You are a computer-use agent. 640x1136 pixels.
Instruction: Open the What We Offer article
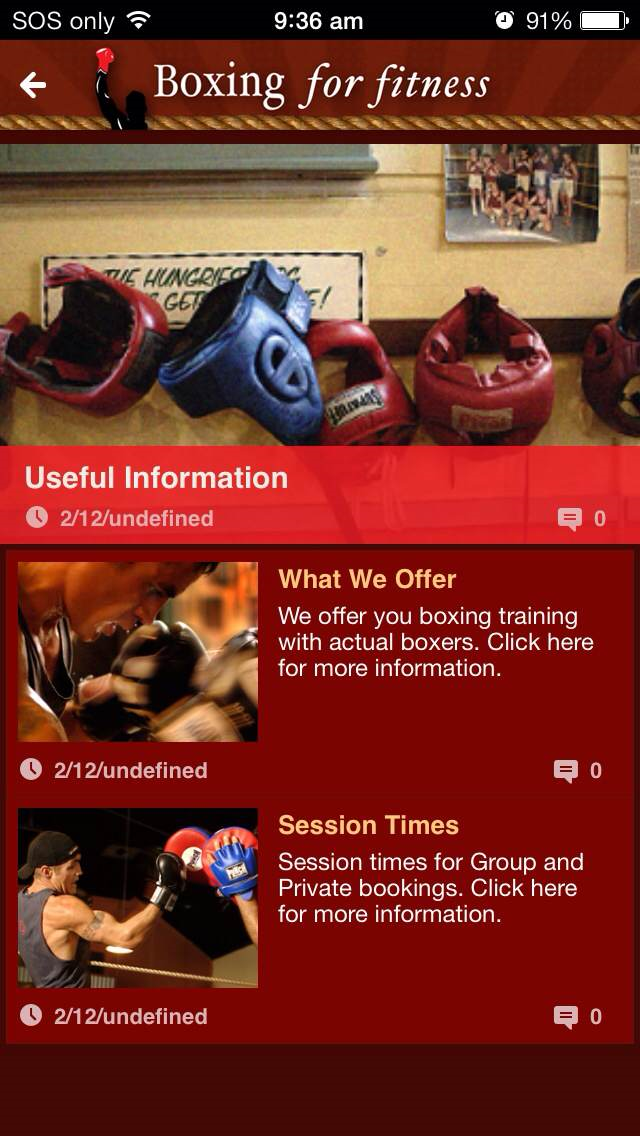point(367,580)
